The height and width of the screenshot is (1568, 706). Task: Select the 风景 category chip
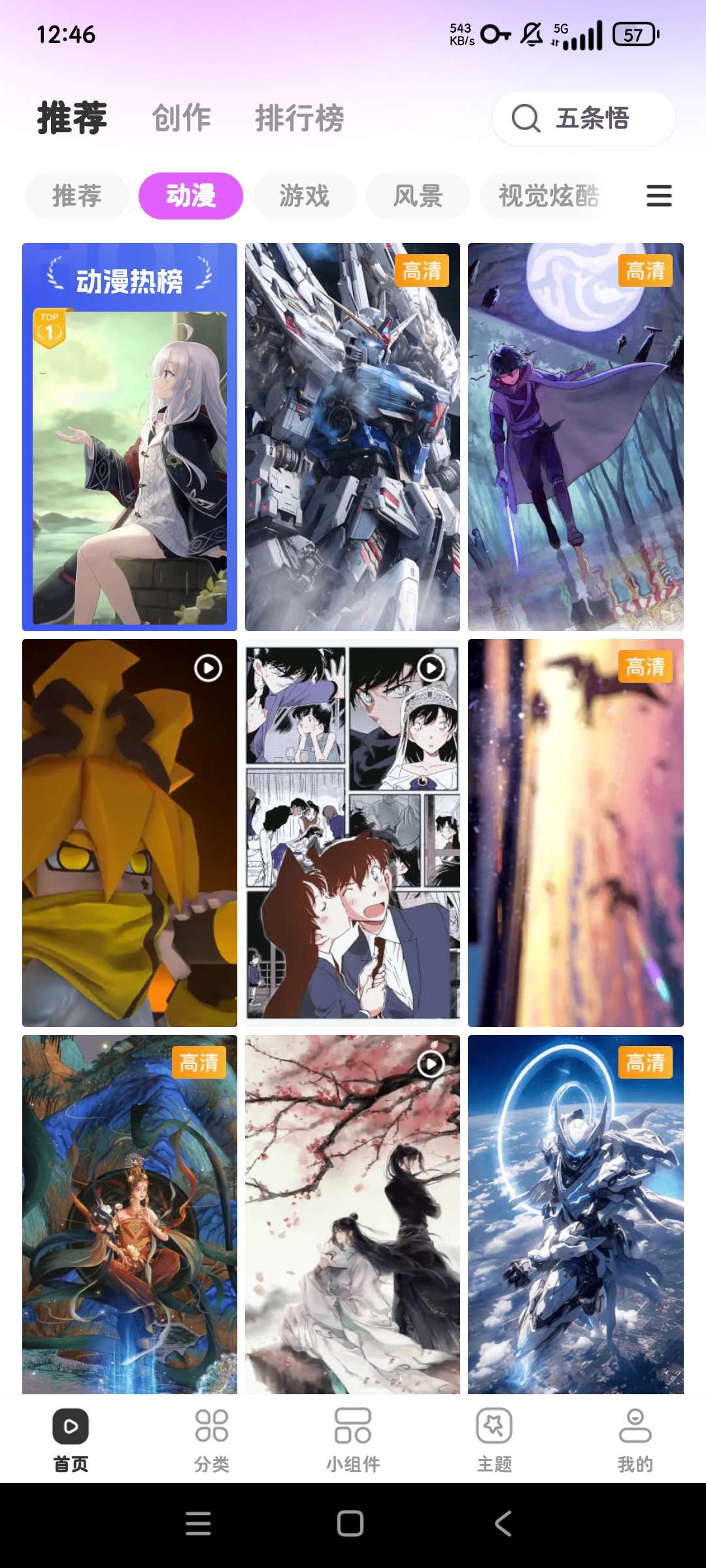[x=418, y=196]
